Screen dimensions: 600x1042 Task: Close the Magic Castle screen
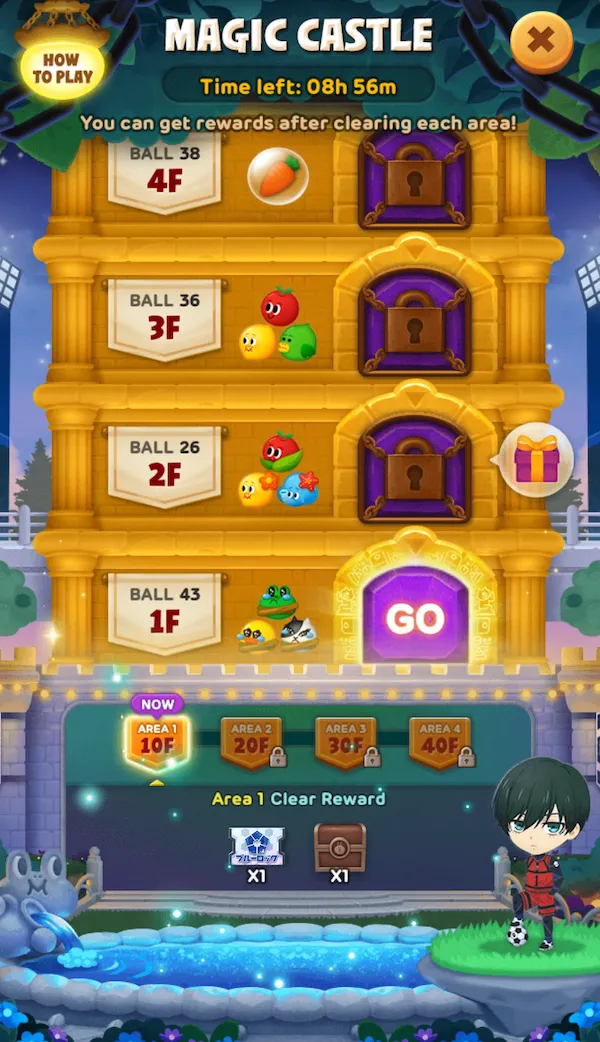541,41
